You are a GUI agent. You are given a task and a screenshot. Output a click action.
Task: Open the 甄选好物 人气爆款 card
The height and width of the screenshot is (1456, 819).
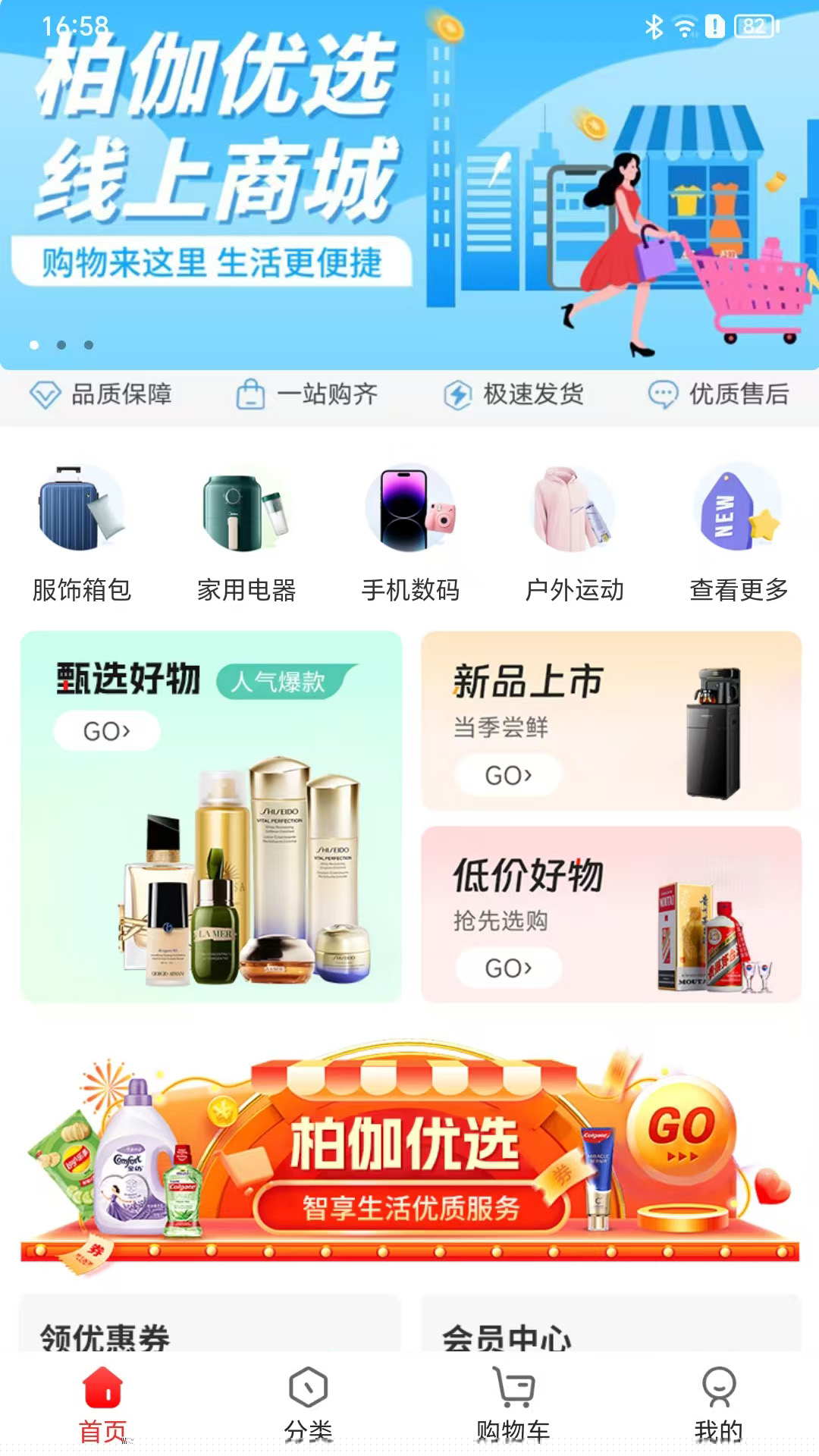pos(211,816)
